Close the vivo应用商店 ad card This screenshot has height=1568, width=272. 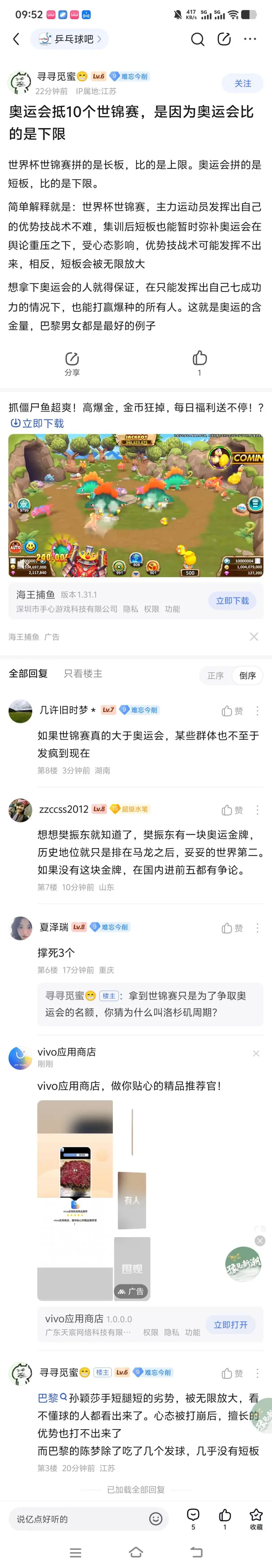(x=256, y=1053)
